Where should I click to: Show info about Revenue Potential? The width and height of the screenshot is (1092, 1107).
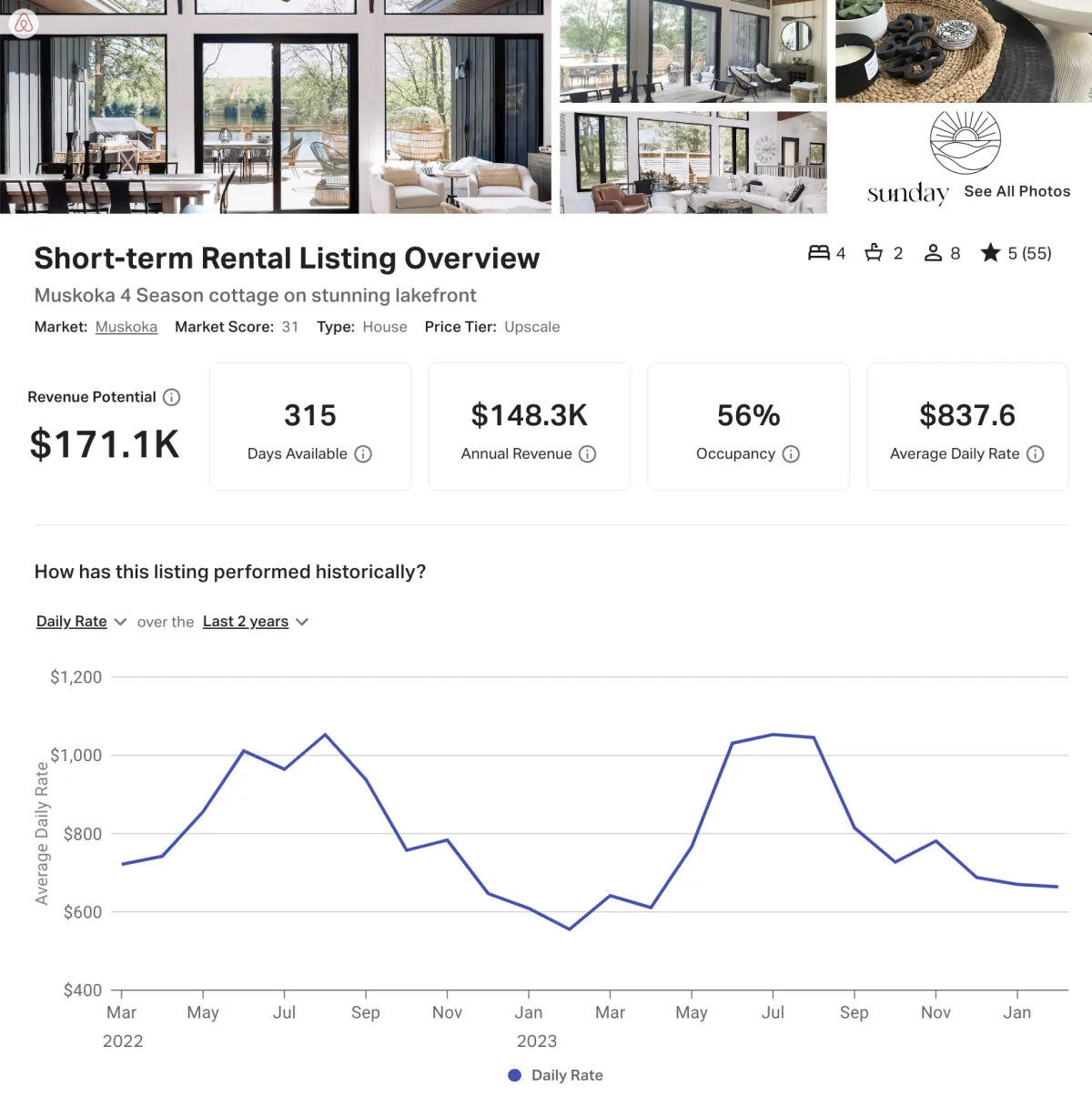pos(171,397)
